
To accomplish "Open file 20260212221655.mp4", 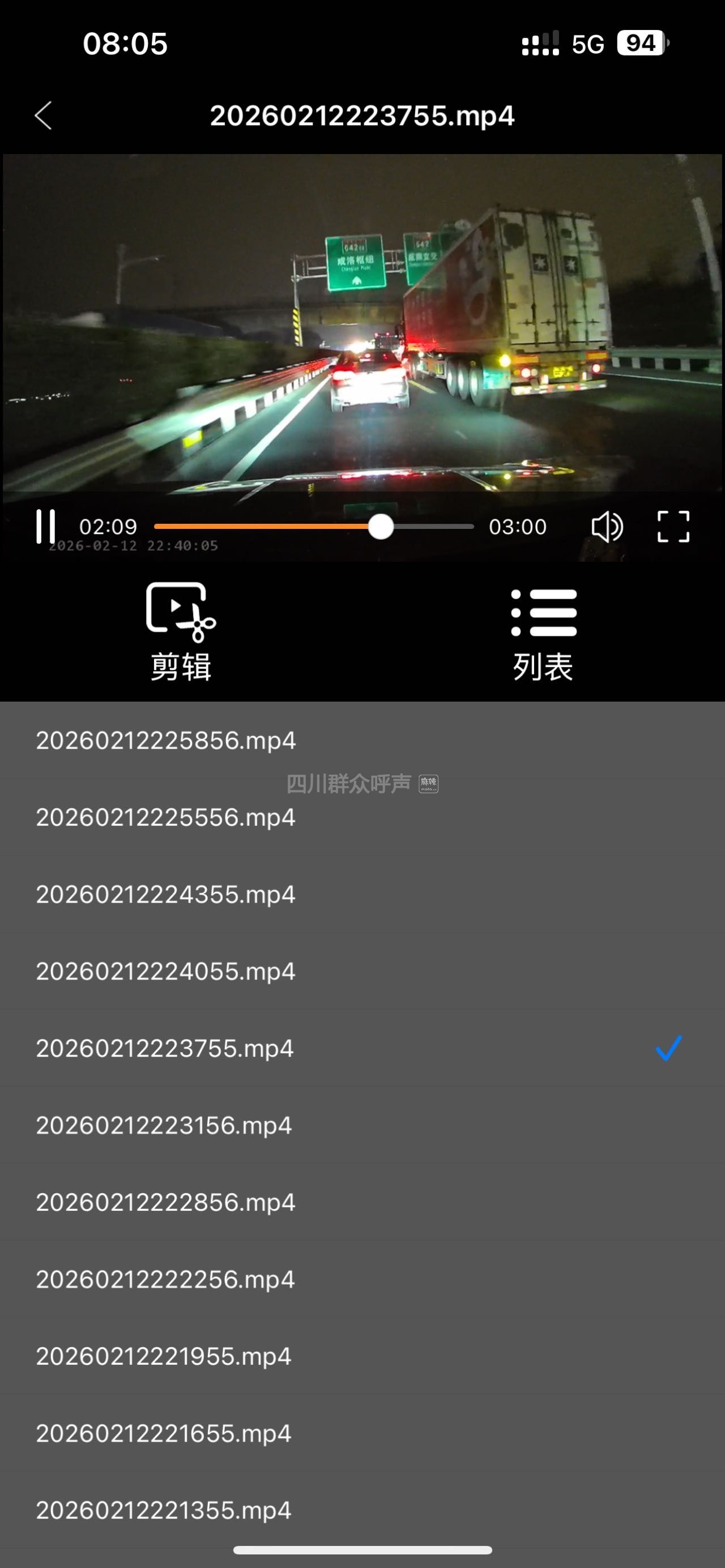I will click(x=164, y=1433).
